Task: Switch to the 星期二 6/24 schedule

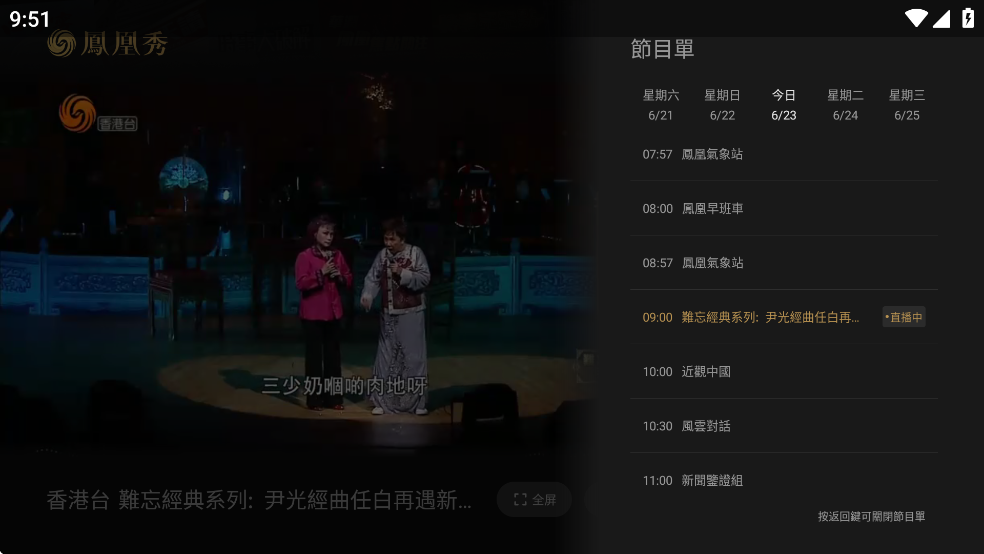Action: click(845, 105)
